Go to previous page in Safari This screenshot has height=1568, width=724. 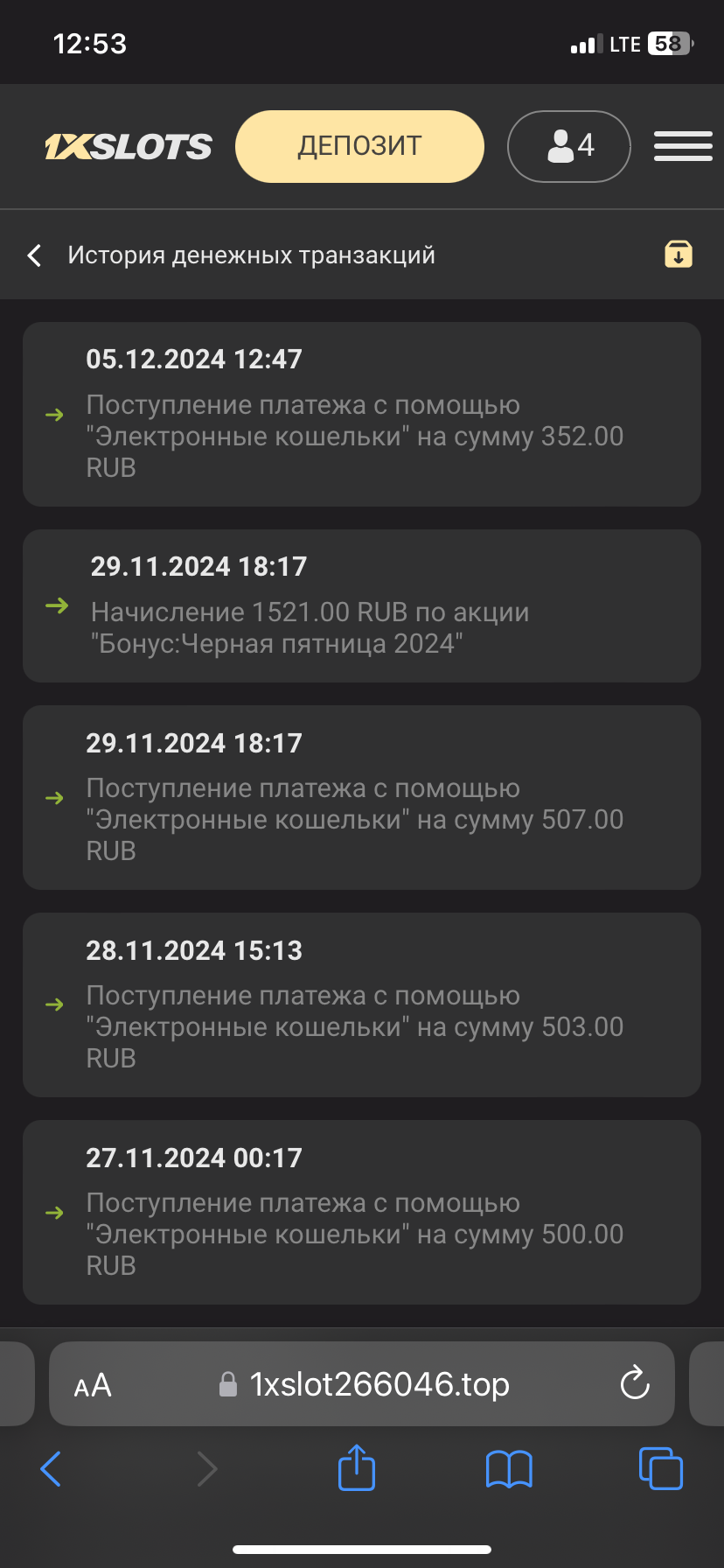[52, 1468]
